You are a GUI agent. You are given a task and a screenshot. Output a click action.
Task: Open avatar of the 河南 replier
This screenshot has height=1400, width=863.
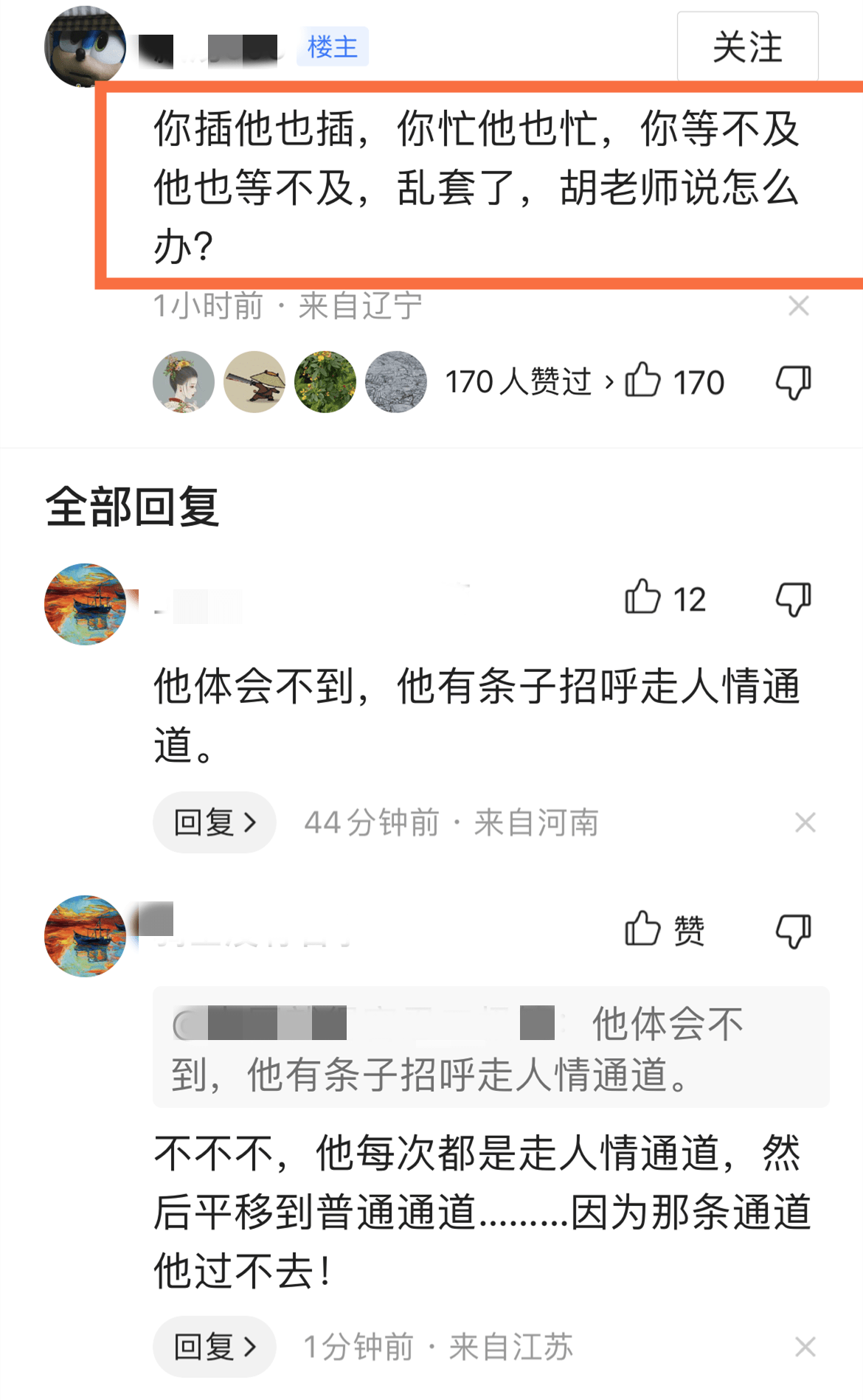pos(85,604)
